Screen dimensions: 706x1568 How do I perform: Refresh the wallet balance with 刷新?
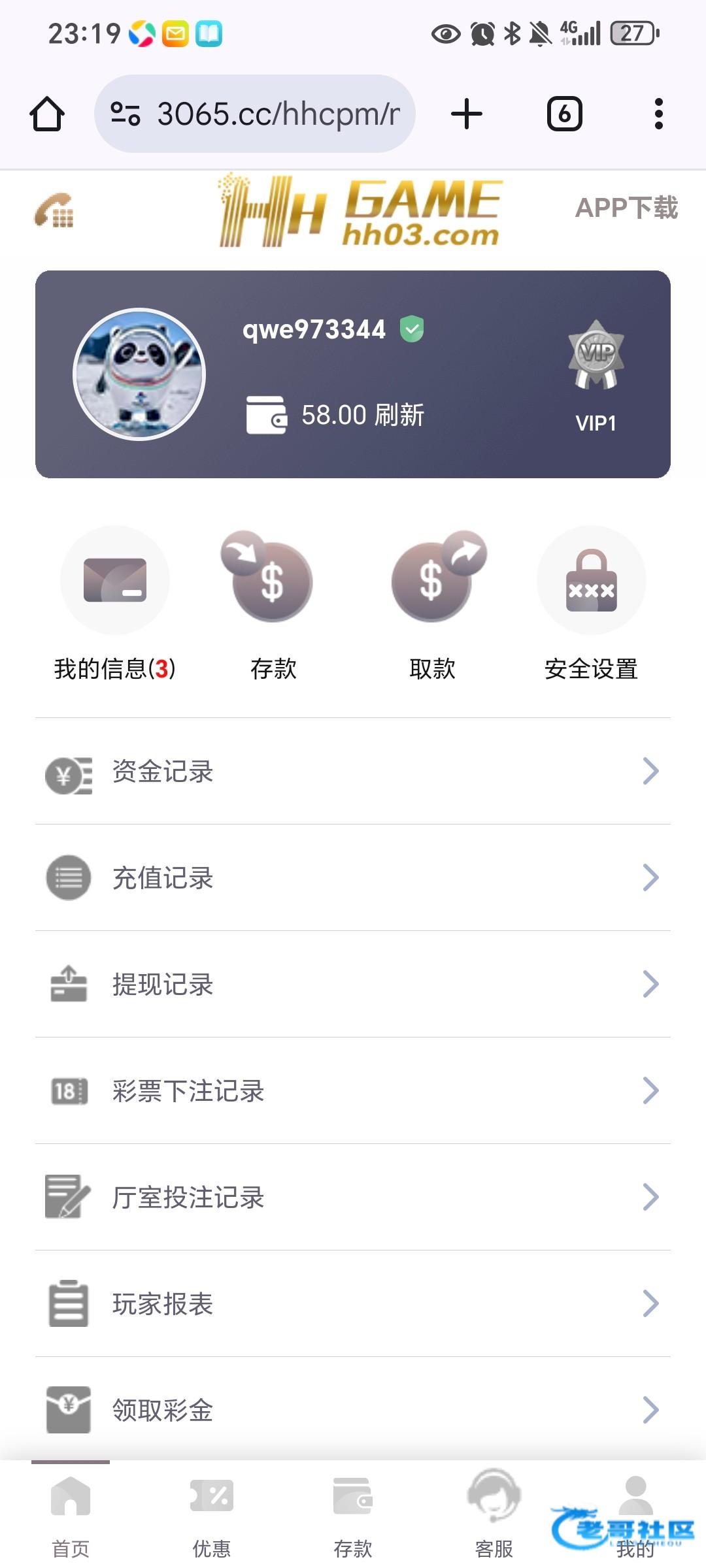(399, 415)
